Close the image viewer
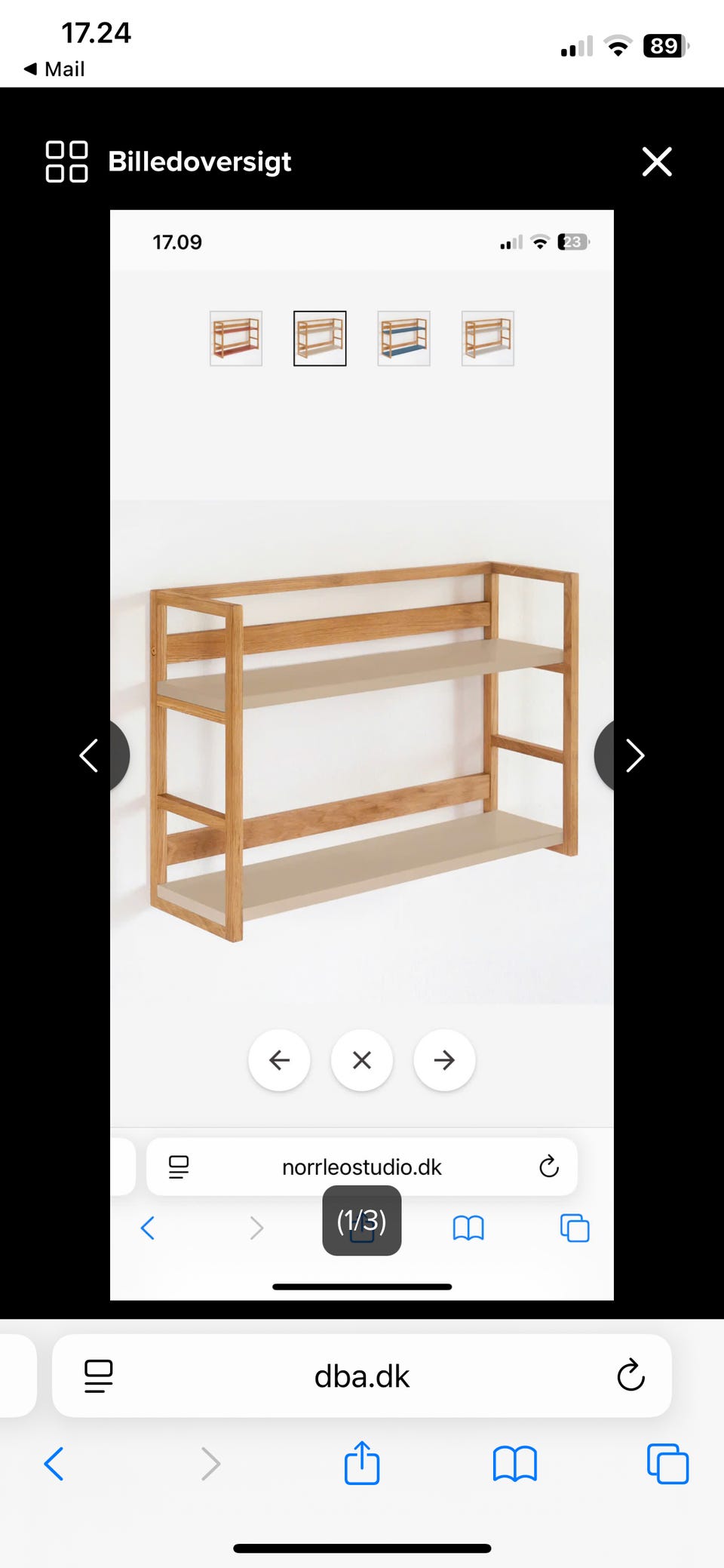 point(656,161)
